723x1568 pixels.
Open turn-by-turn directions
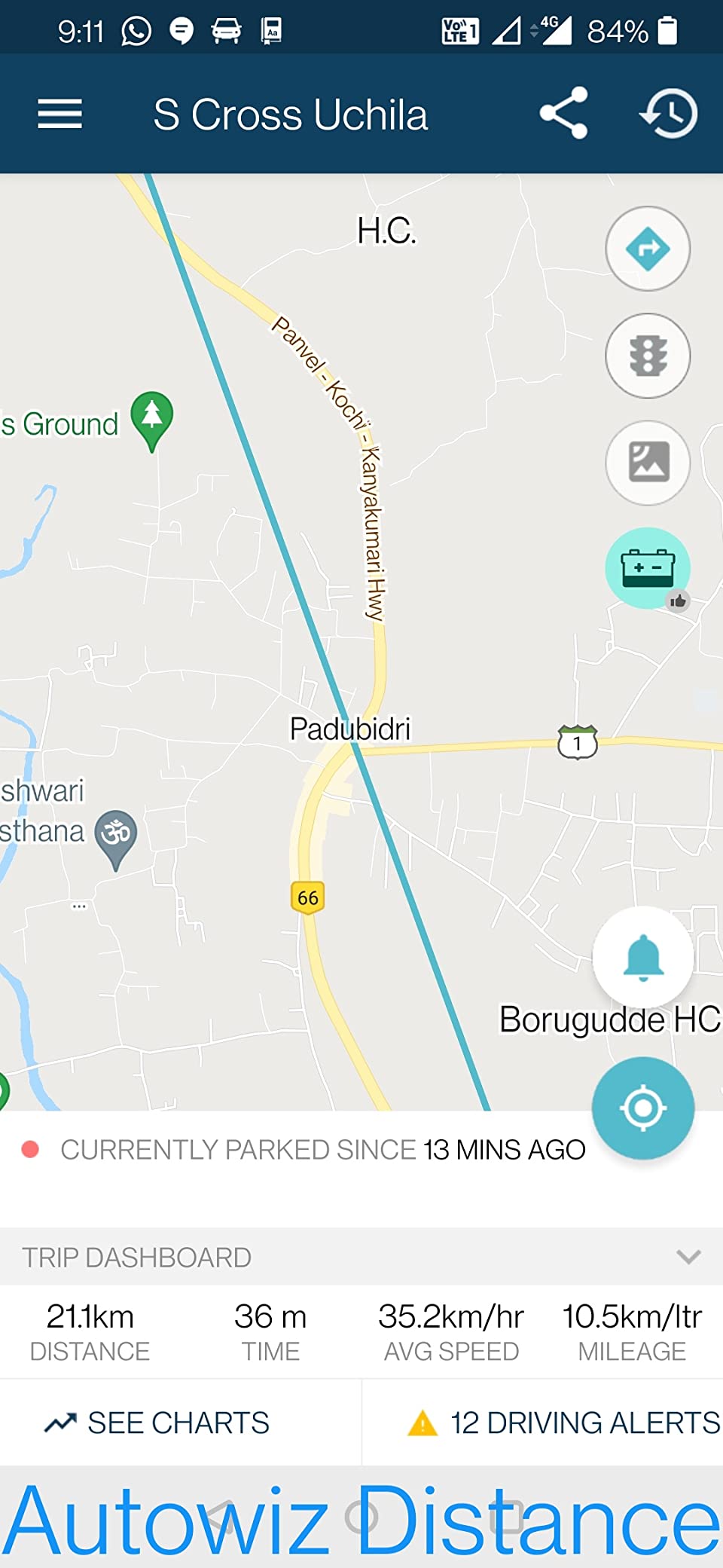pyautogui.click(x=648, y=249)
